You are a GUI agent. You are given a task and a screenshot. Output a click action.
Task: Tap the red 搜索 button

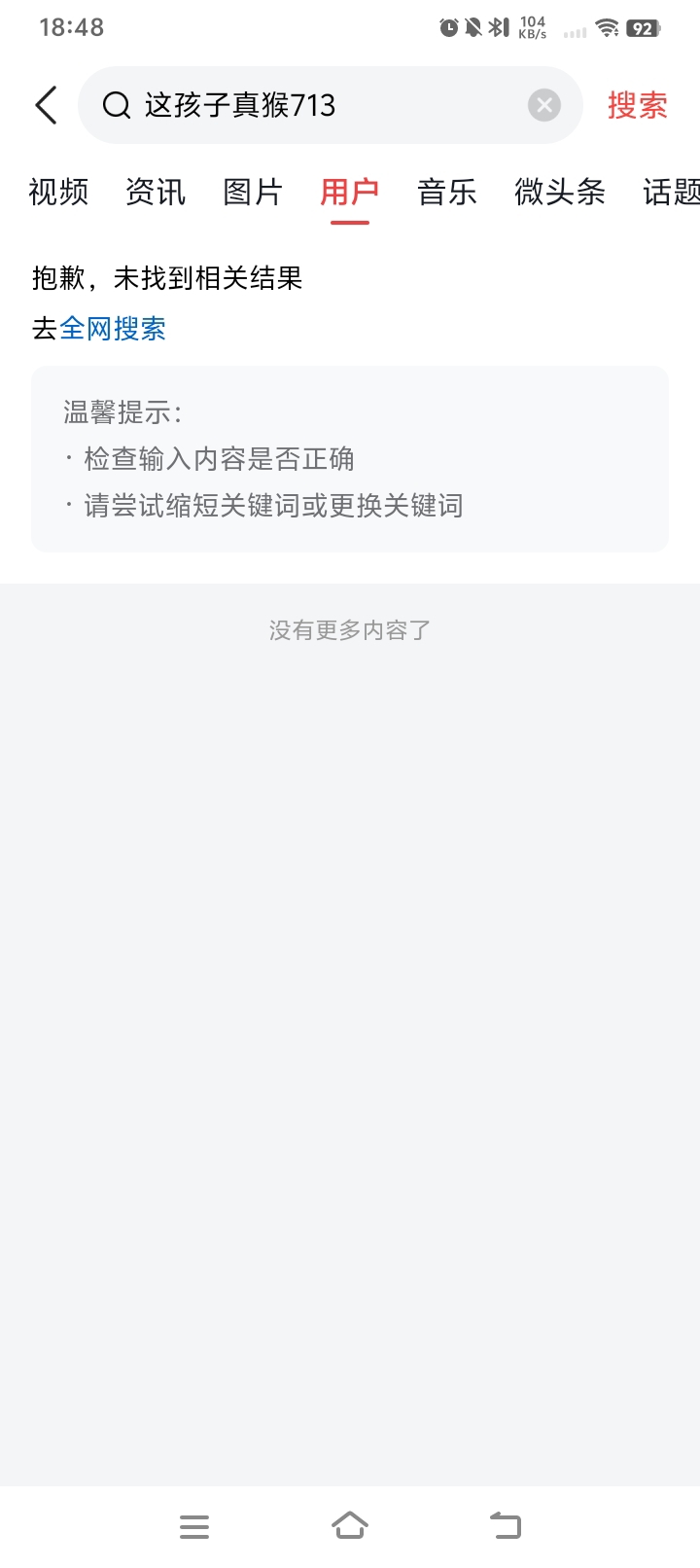tap(638, 105)
